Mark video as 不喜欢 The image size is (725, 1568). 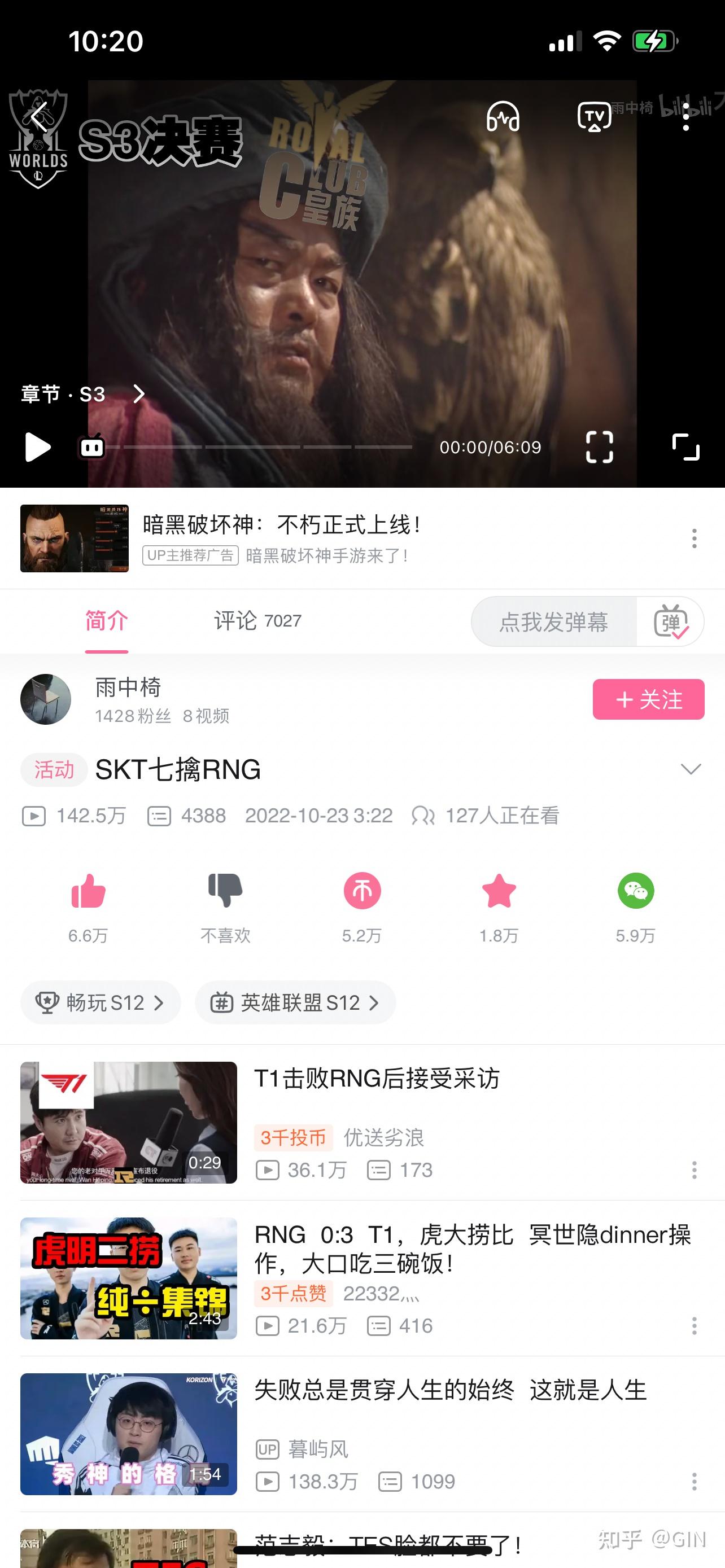tap(225, 892)
